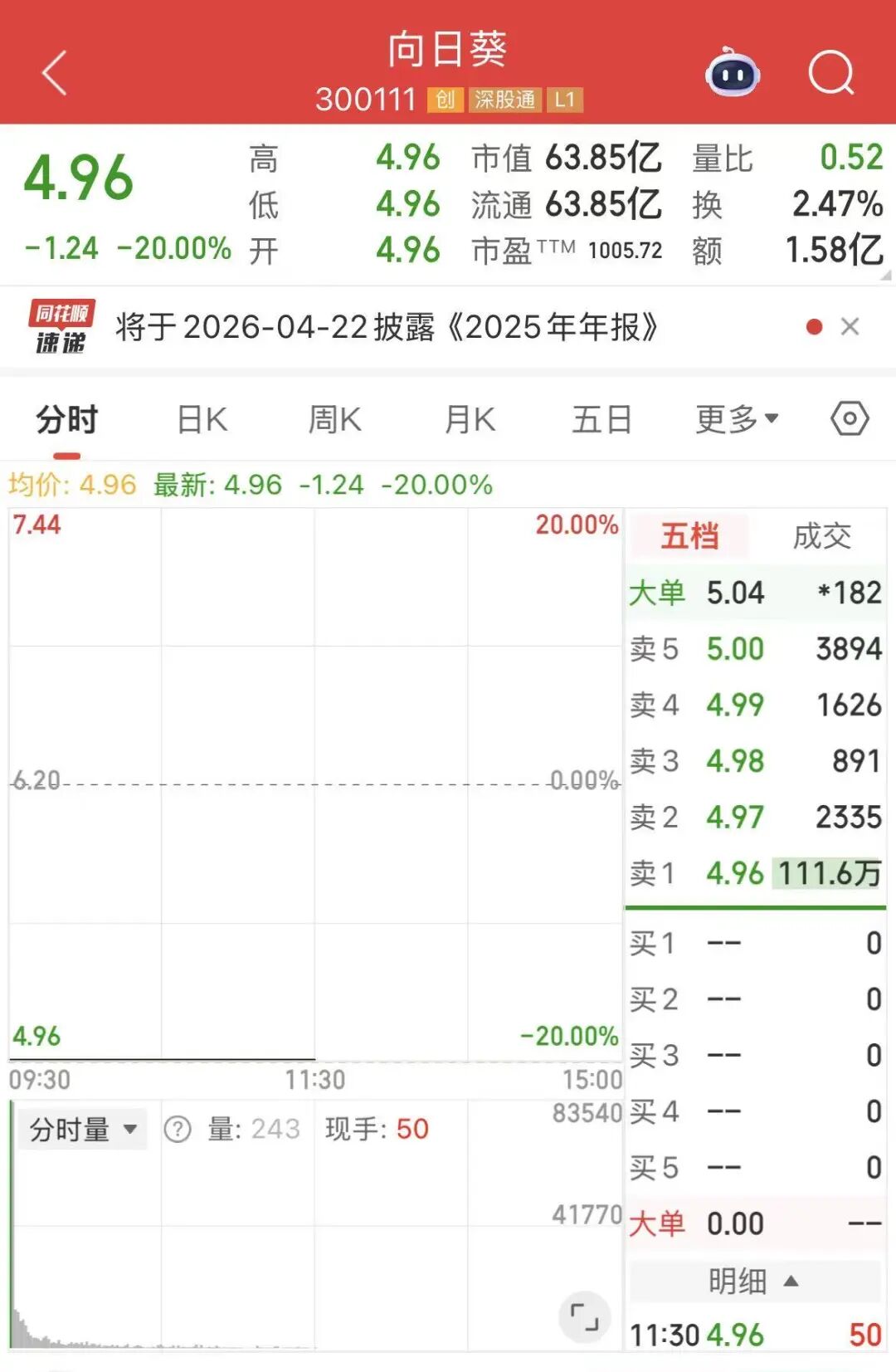Tap the question mark help icon beside 量
The width and height of the screenshot is (896, 1372).
point(178,1128)
